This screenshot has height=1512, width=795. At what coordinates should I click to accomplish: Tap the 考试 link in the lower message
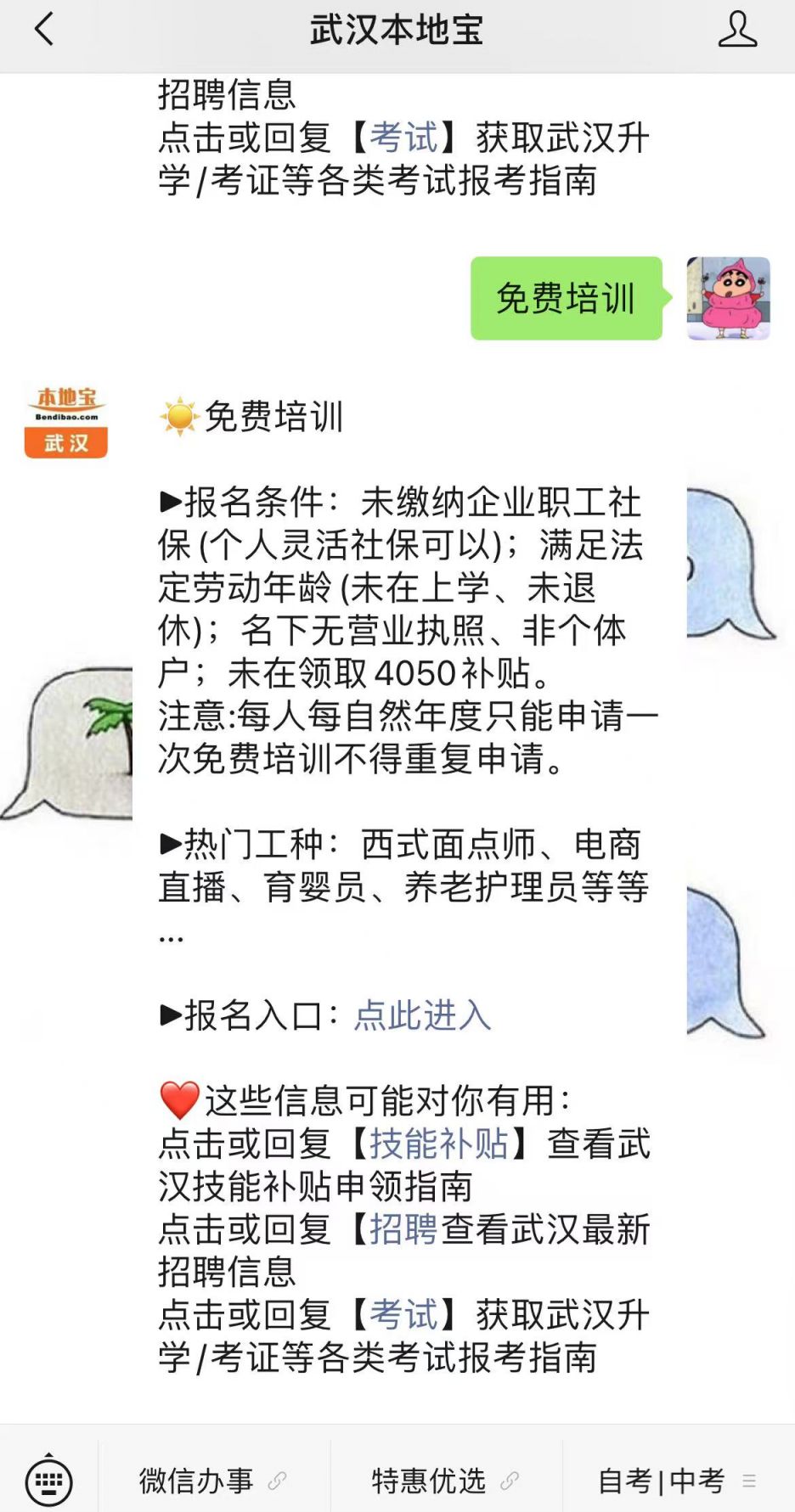pyautogui.click(x=403, y=1315)
